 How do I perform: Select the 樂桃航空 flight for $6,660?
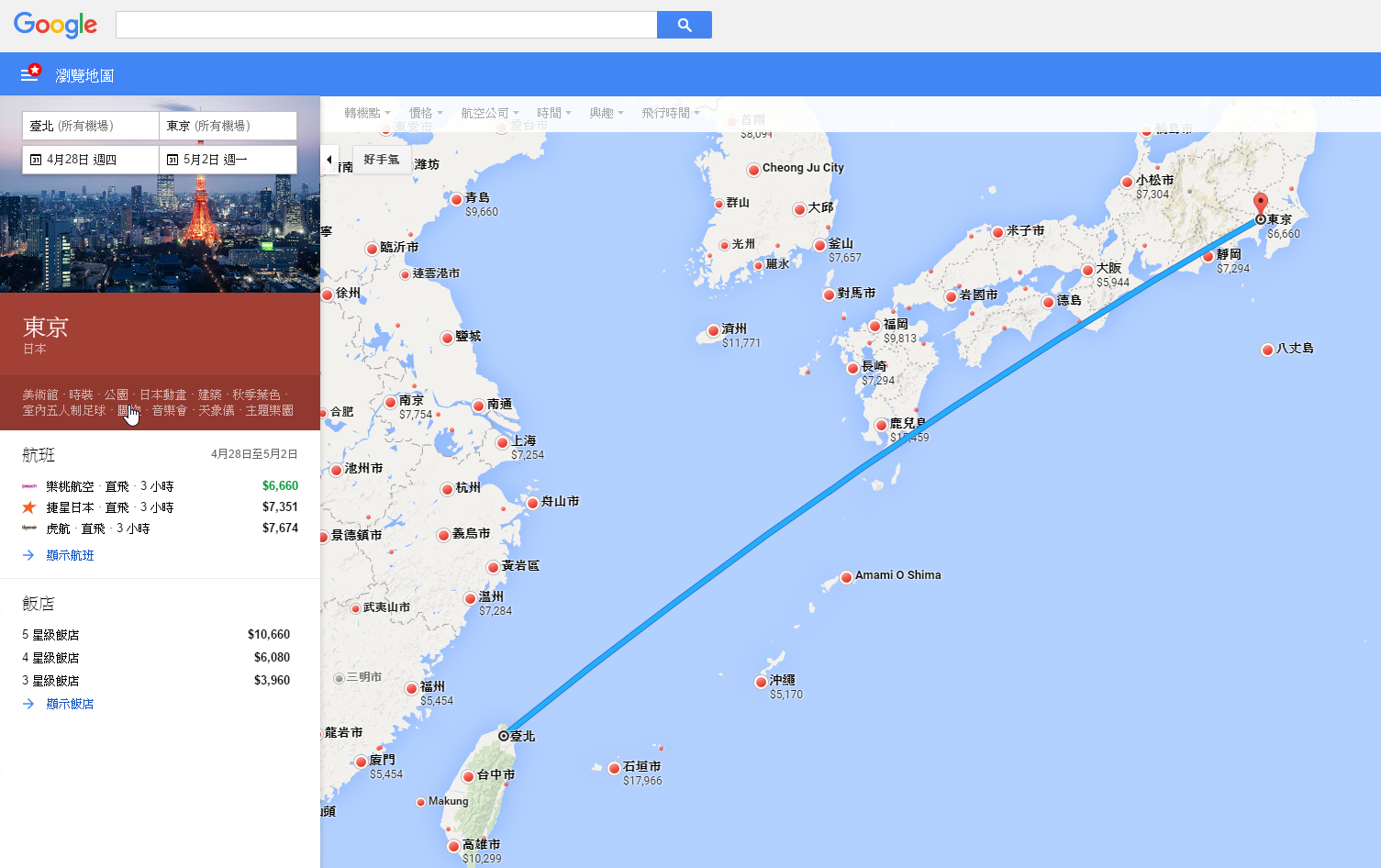[x=160, y=486]
